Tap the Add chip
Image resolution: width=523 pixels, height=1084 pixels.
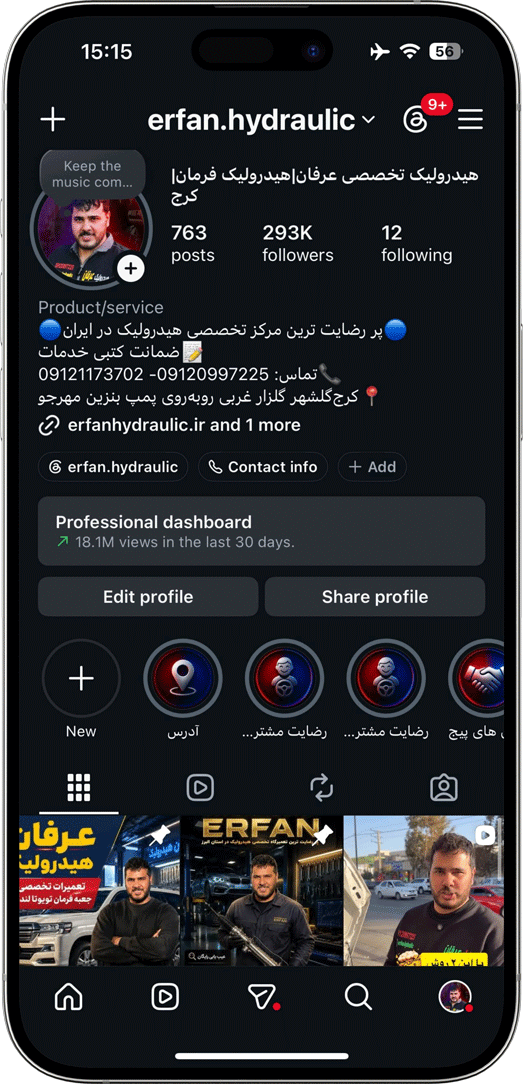coord(372,467)
